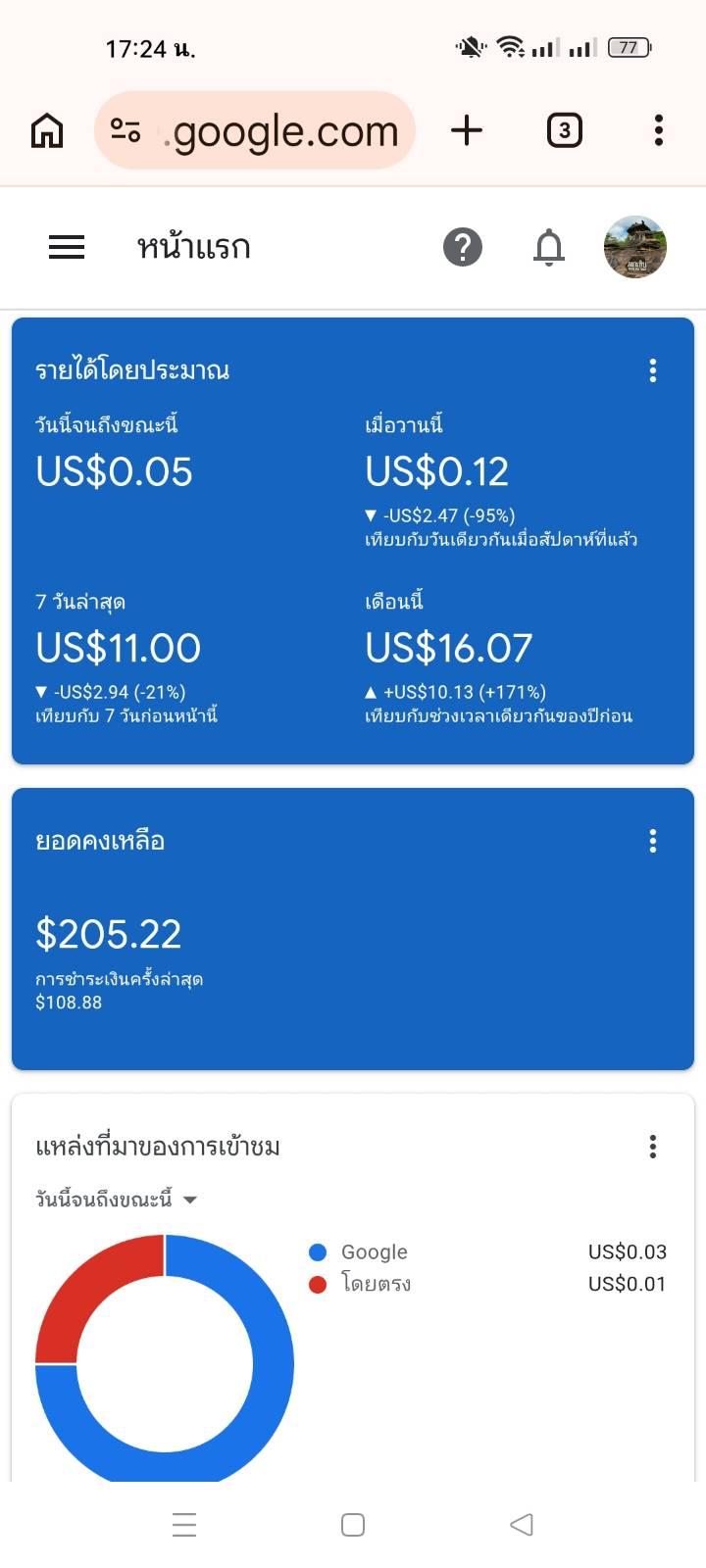706x1568 pixels.
Task: Open the help question mark icon
Action: click(x=463, y=247)
